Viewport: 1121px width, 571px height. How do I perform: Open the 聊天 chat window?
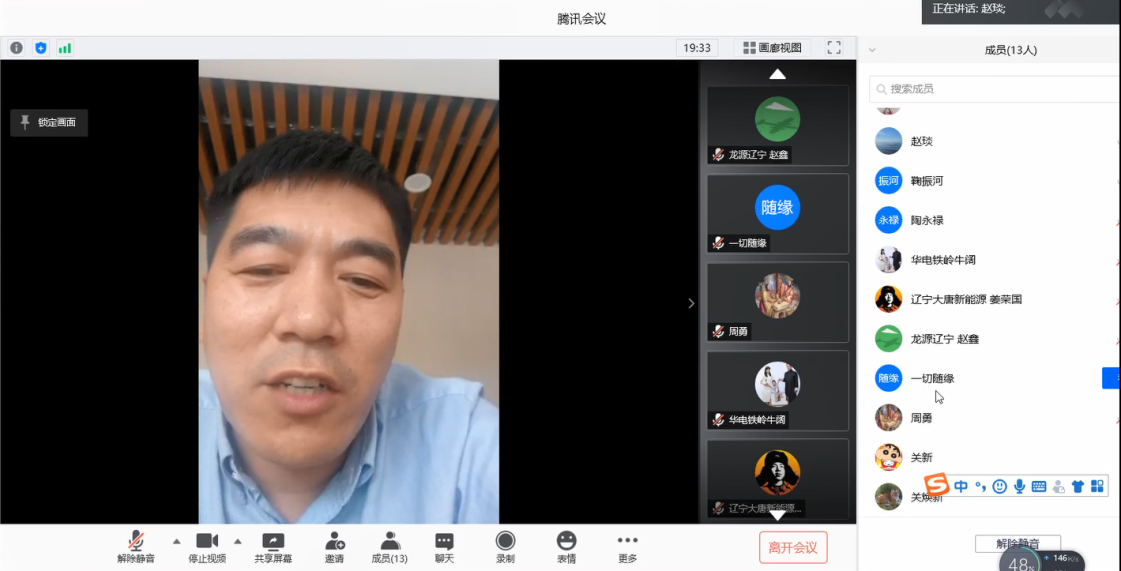444,546
